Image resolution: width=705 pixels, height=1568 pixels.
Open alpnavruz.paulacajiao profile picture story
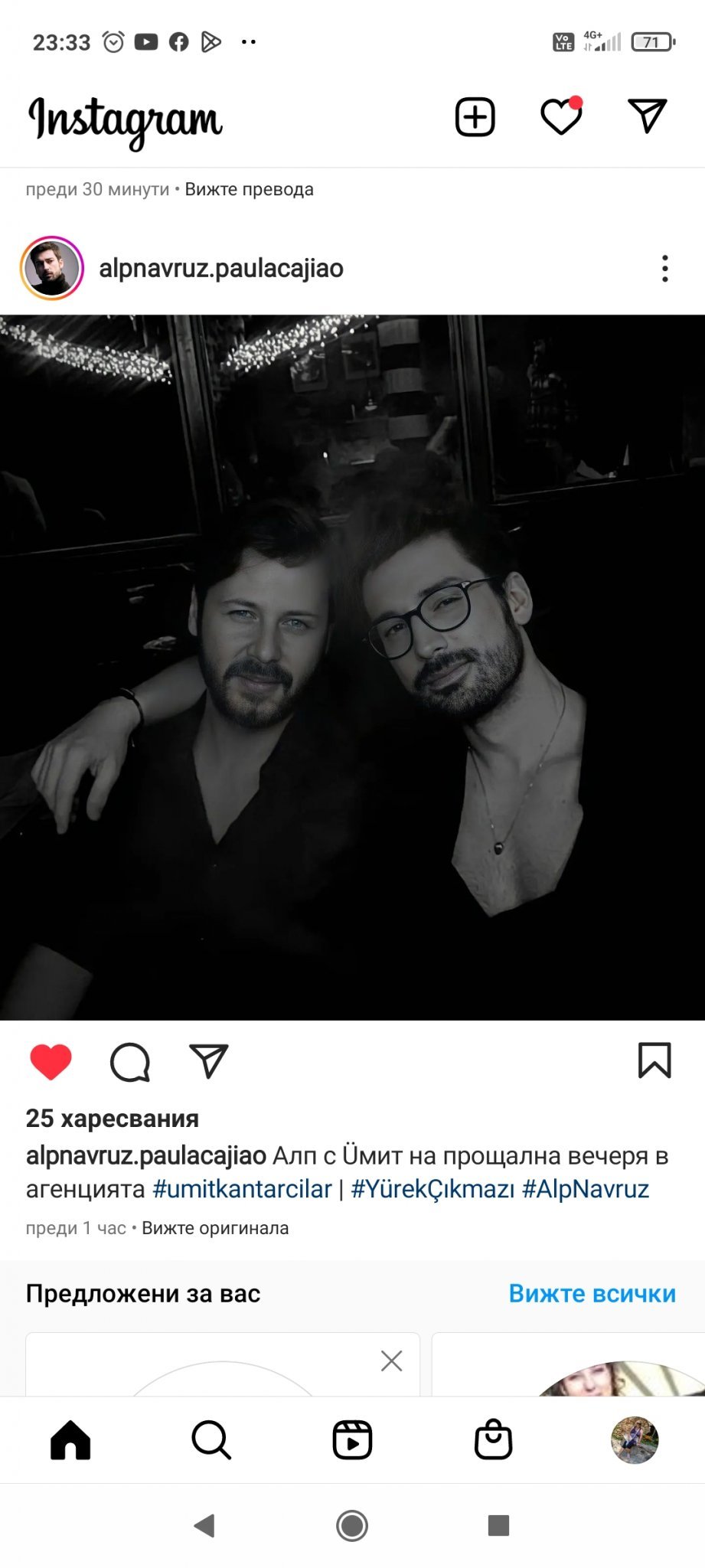coord(52,268)
